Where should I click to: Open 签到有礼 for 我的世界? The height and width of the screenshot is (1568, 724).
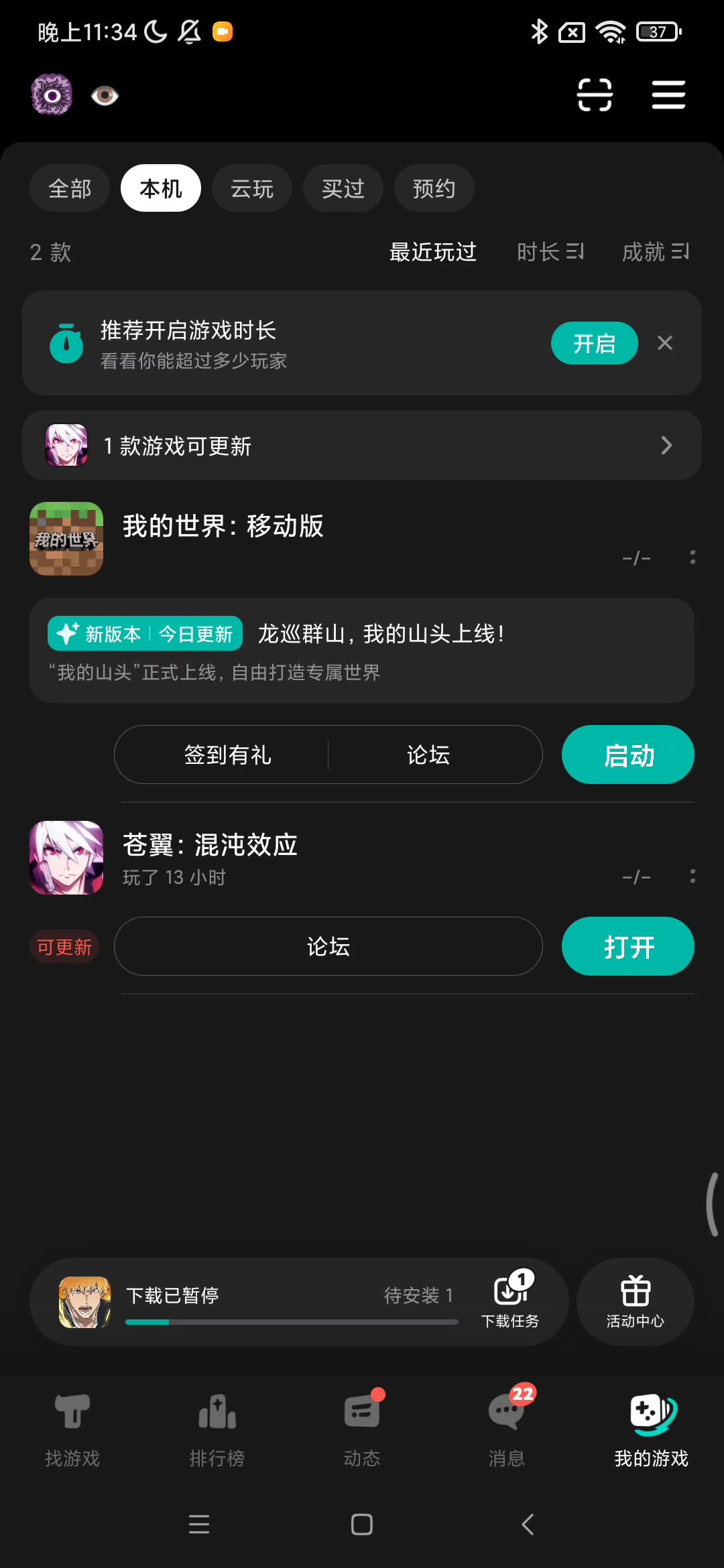pos(228,755)
